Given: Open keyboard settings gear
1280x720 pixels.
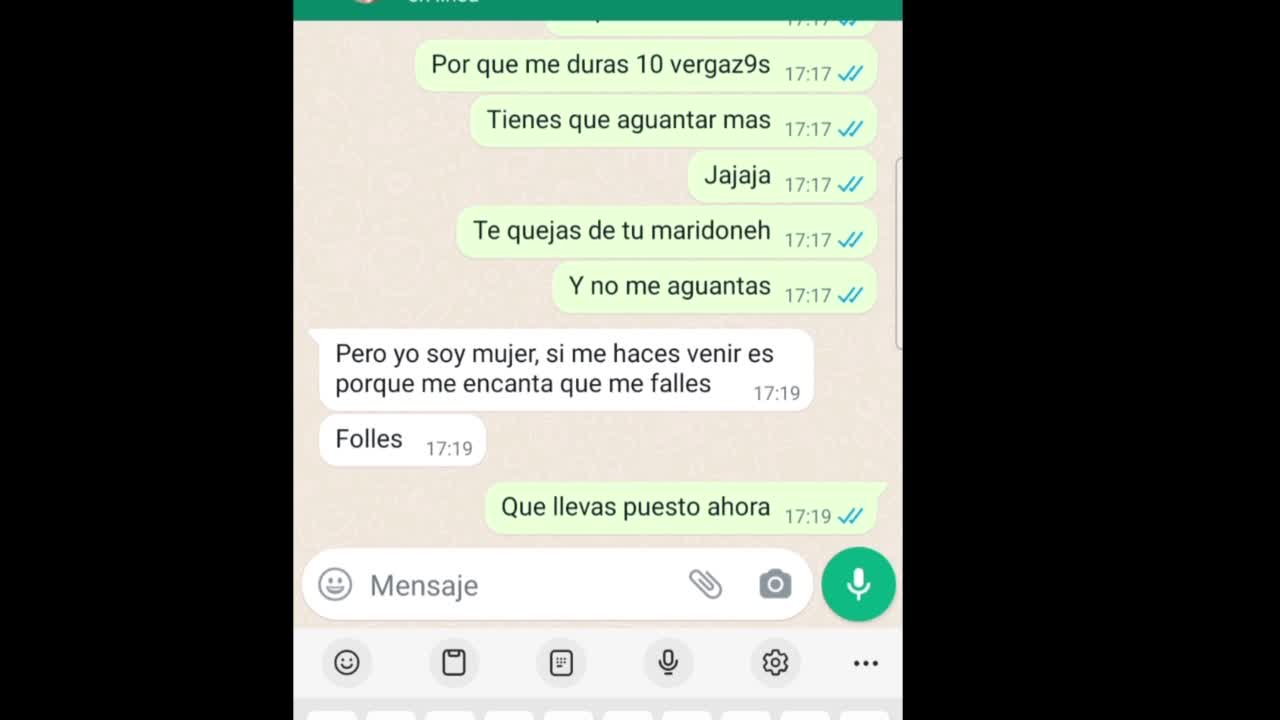Looking at the screenshot, I should (775, 662).
